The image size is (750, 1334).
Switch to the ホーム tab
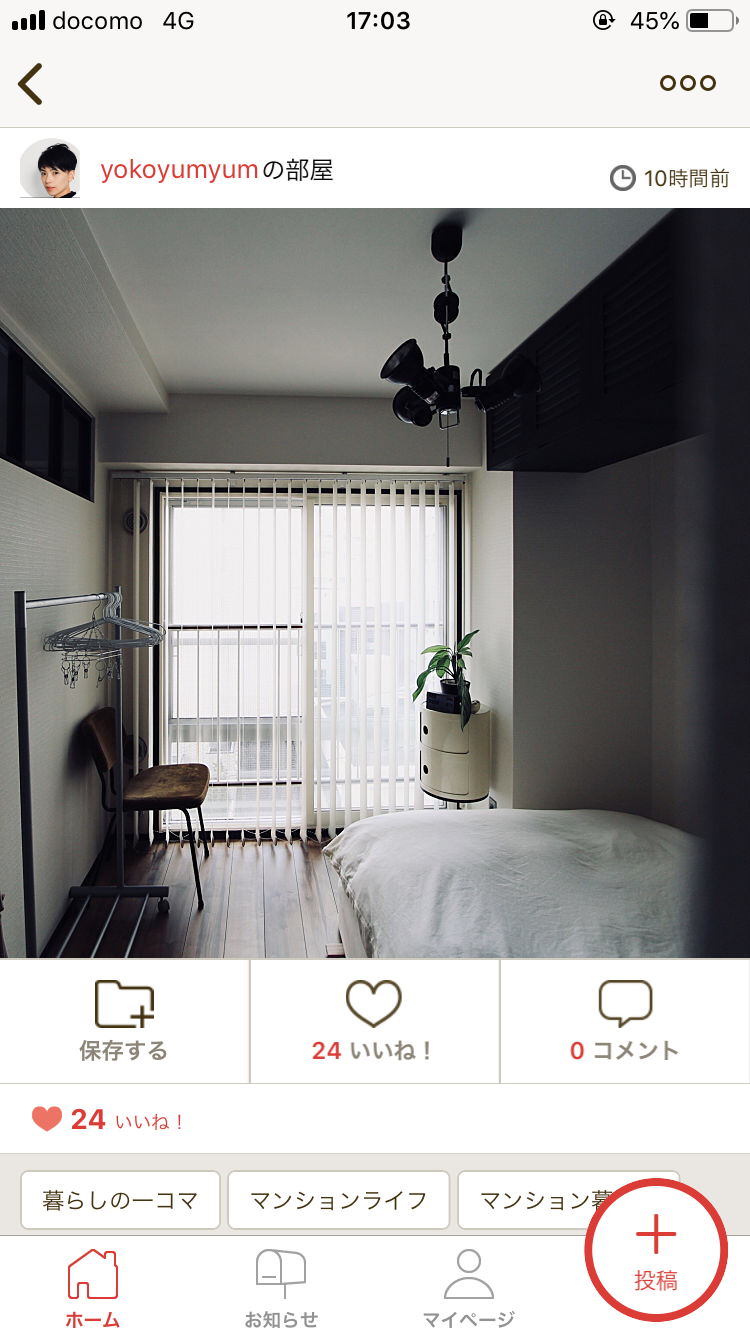coord(92,1288)
